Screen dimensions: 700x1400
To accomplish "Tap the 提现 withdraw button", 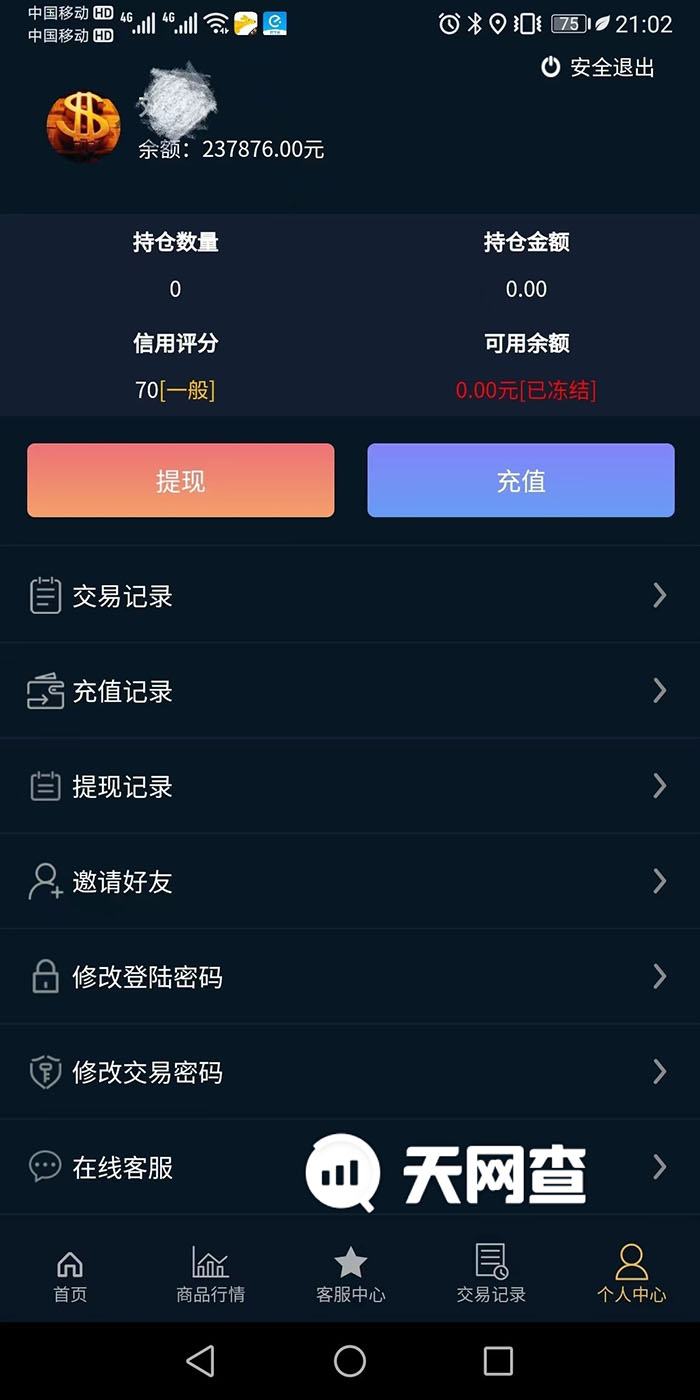I will click(181, 481).
